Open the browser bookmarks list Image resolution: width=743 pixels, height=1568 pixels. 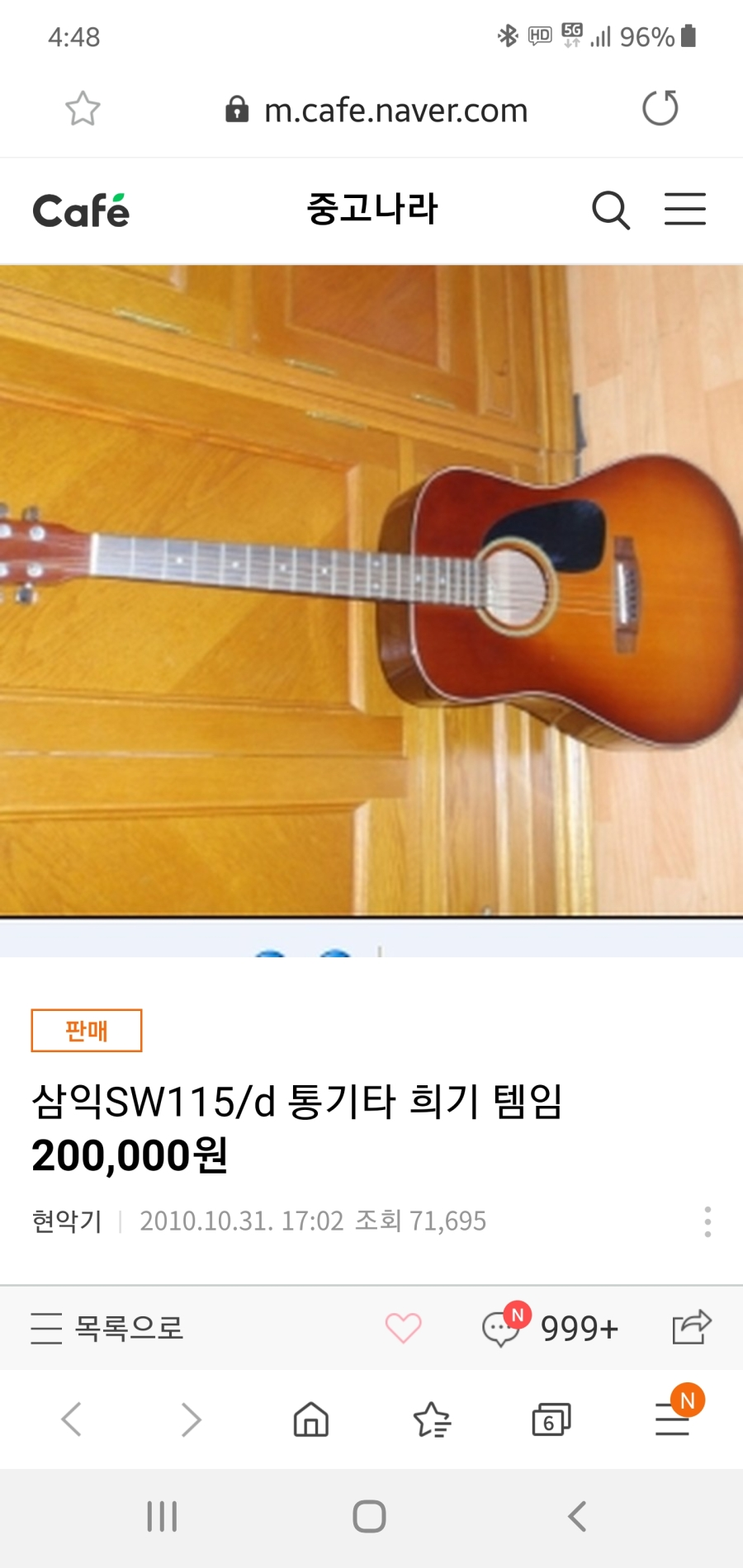[431, 1419]
